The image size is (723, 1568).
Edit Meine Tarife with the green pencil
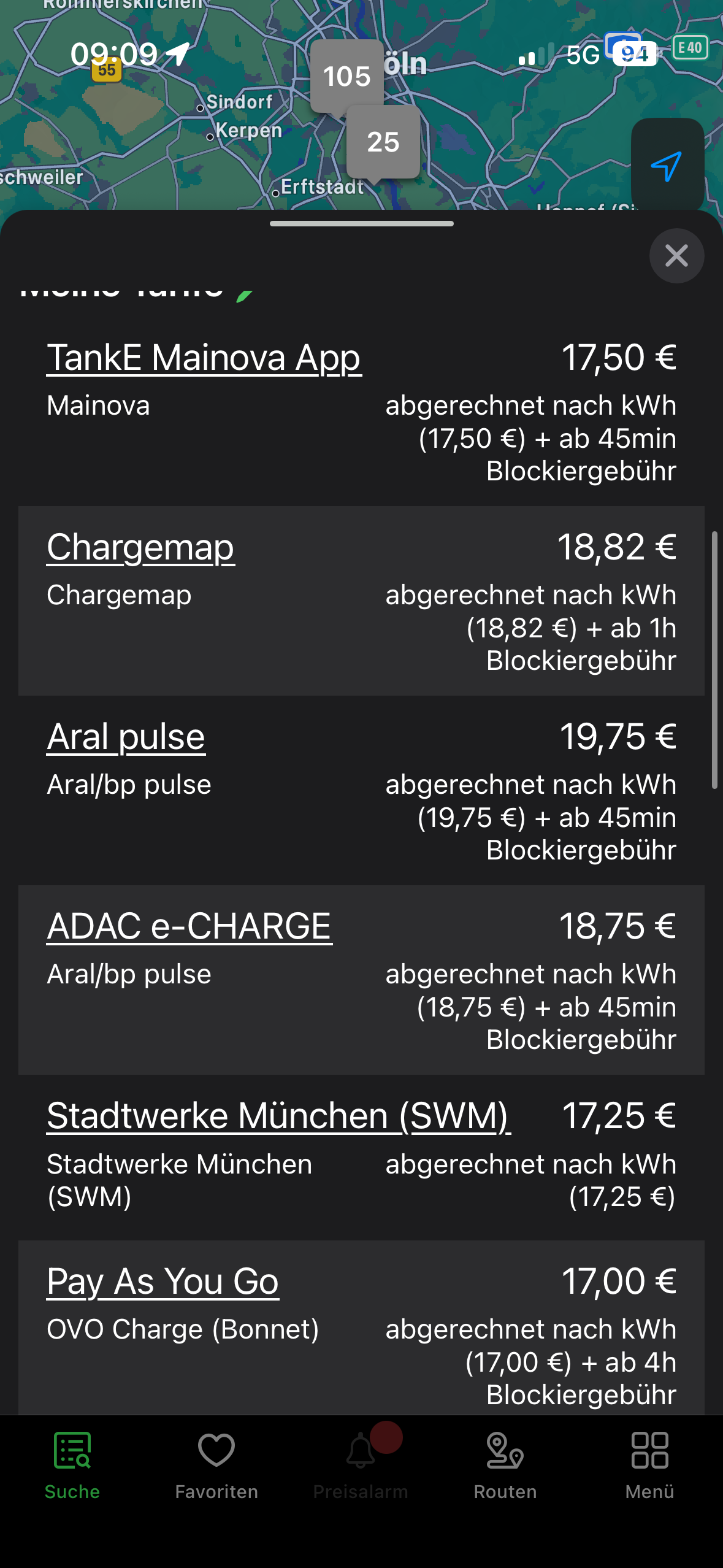245,293
